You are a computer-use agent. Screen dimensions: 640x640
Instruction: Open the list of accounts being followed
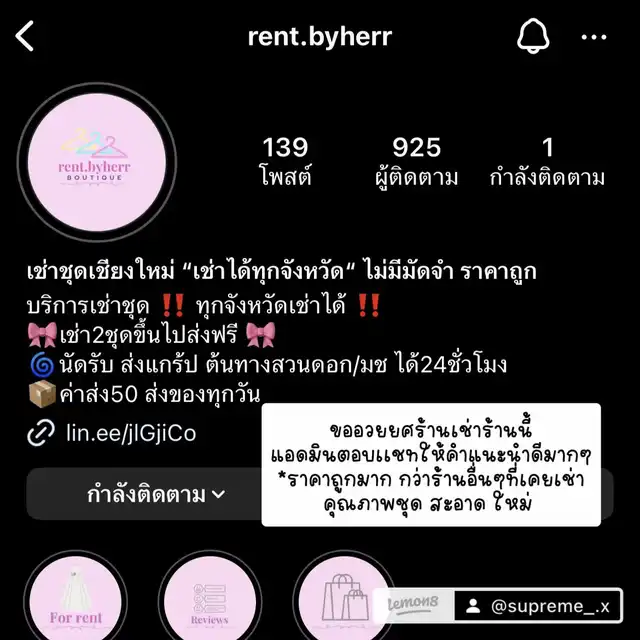tap(547, 162)
